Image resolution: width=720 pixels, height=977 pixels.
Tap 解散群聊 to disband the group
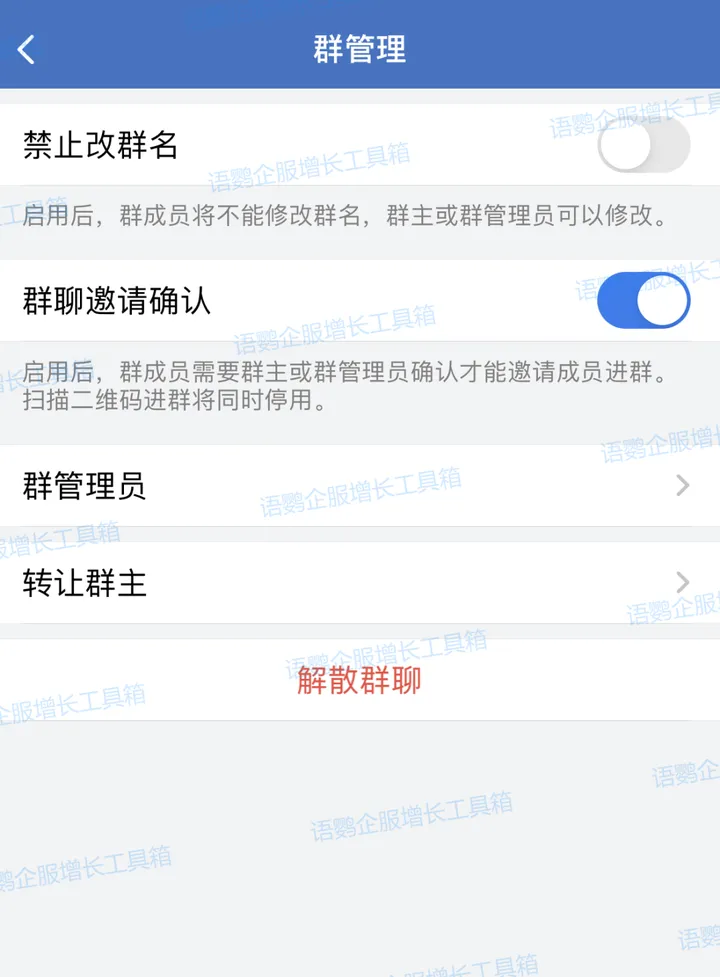[x=360, y=680]
